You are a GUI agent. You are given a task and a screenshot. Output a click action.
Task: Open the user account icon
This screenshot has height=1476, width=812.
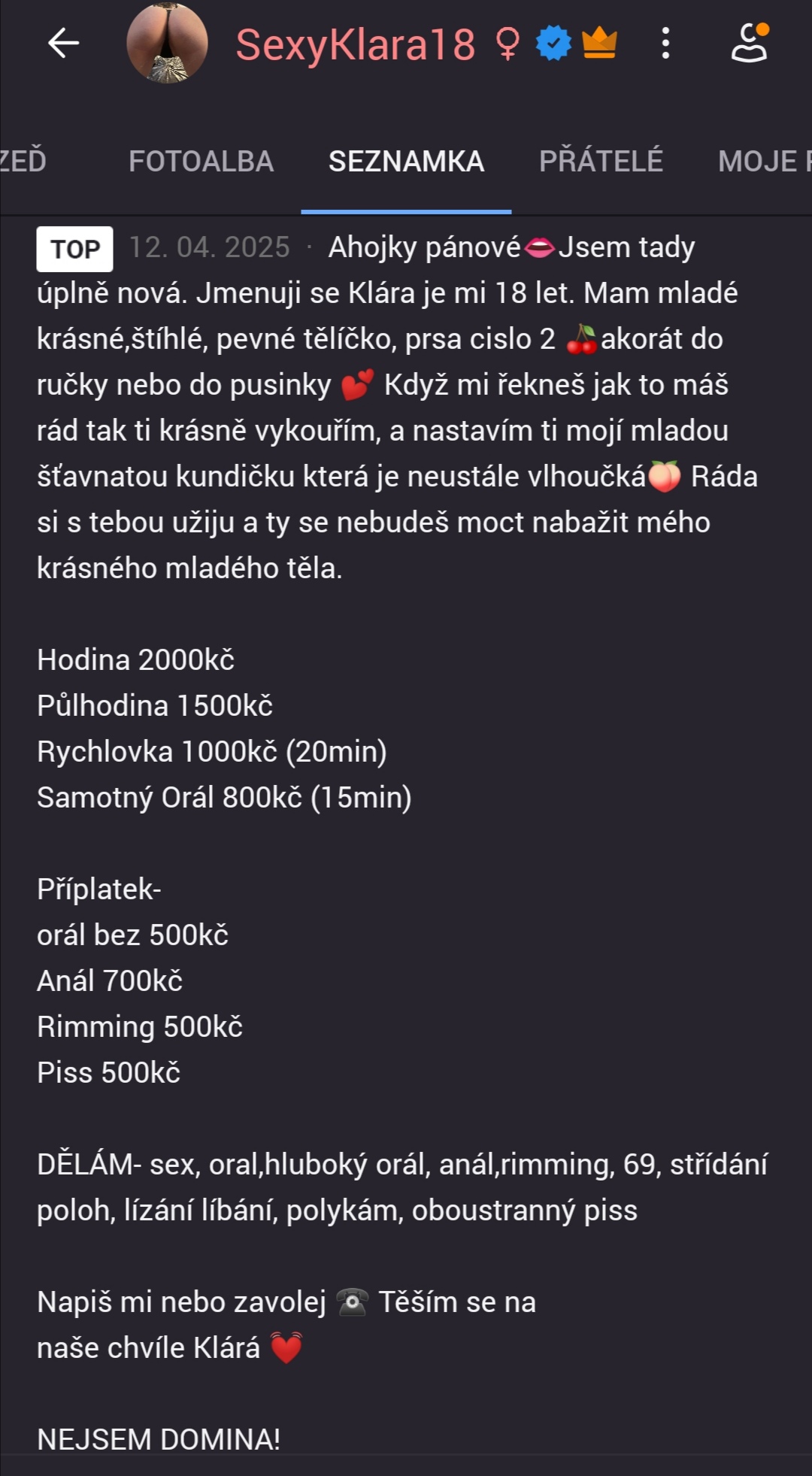coord(750,44)
